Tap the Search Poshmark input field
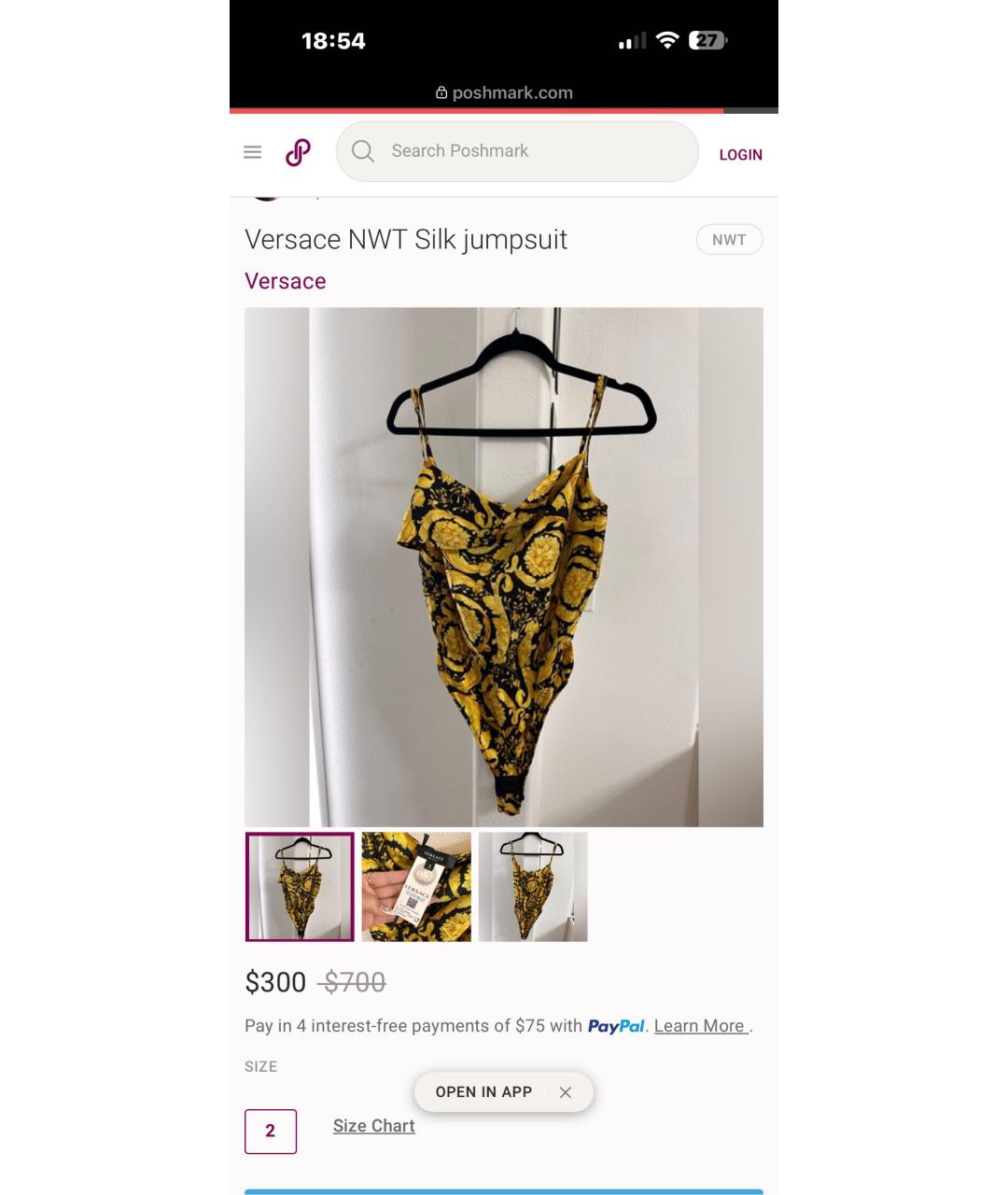This screenshot has width=1008, height=1195. [x=517, y=150]
